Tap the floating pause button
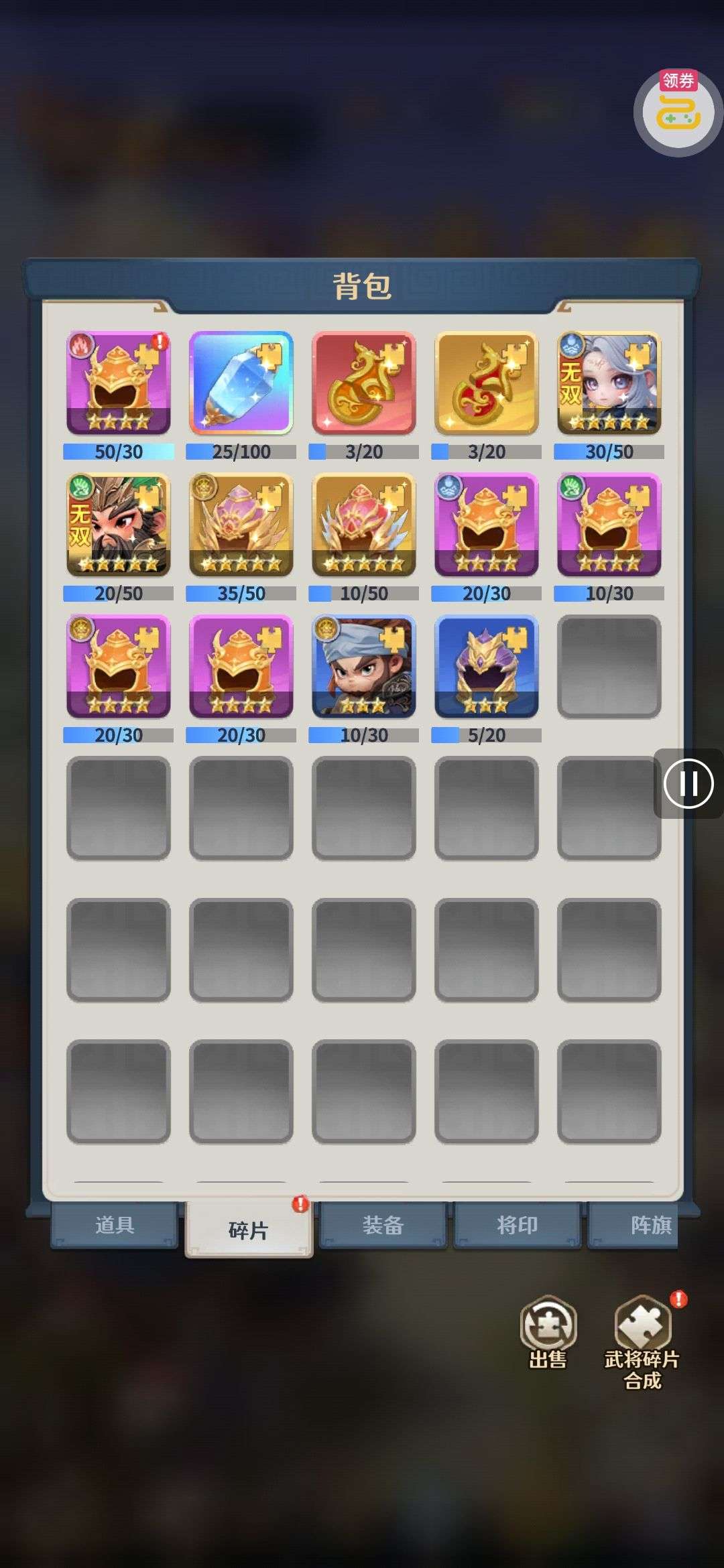 point(688,783)
